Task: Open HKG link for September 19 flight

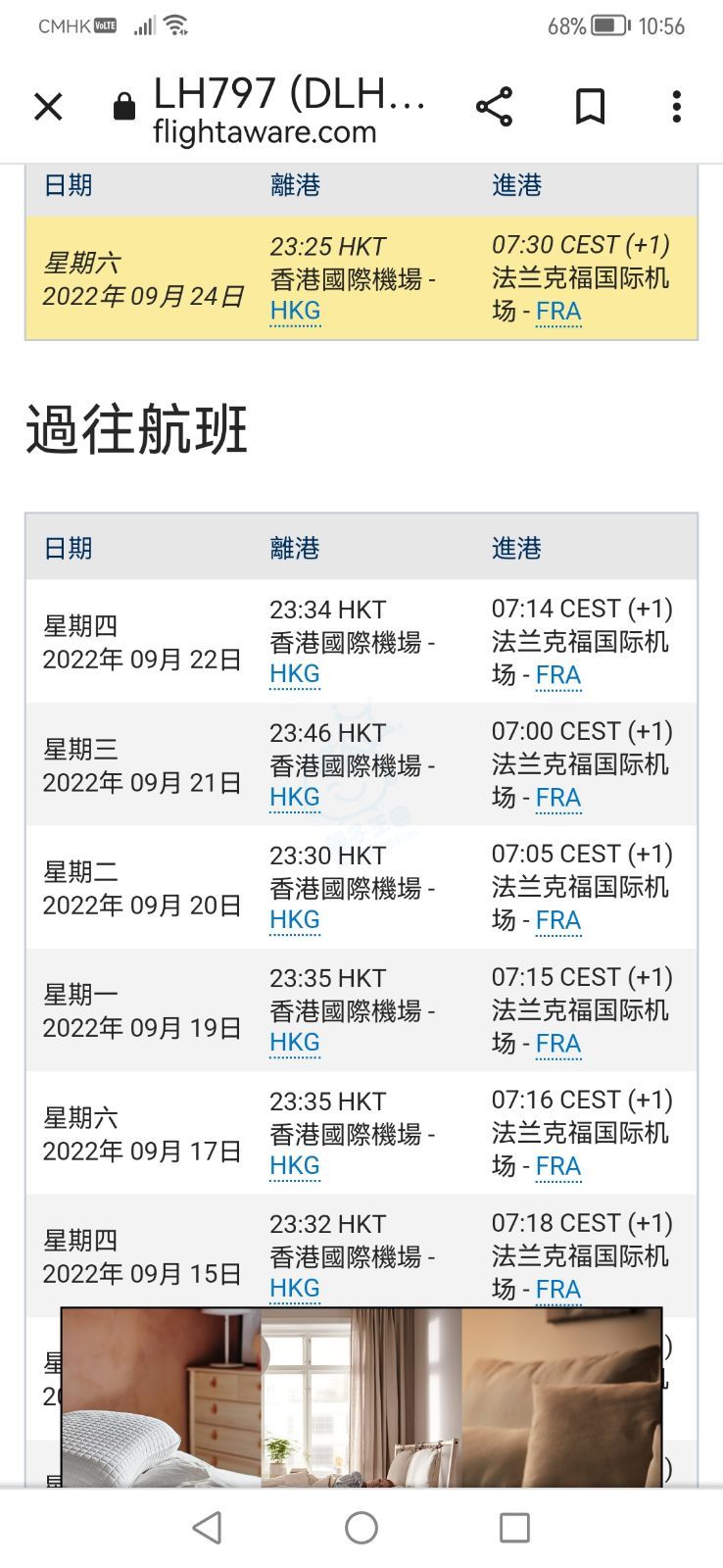Action: pyautogui.click(x=295, y=1043)
